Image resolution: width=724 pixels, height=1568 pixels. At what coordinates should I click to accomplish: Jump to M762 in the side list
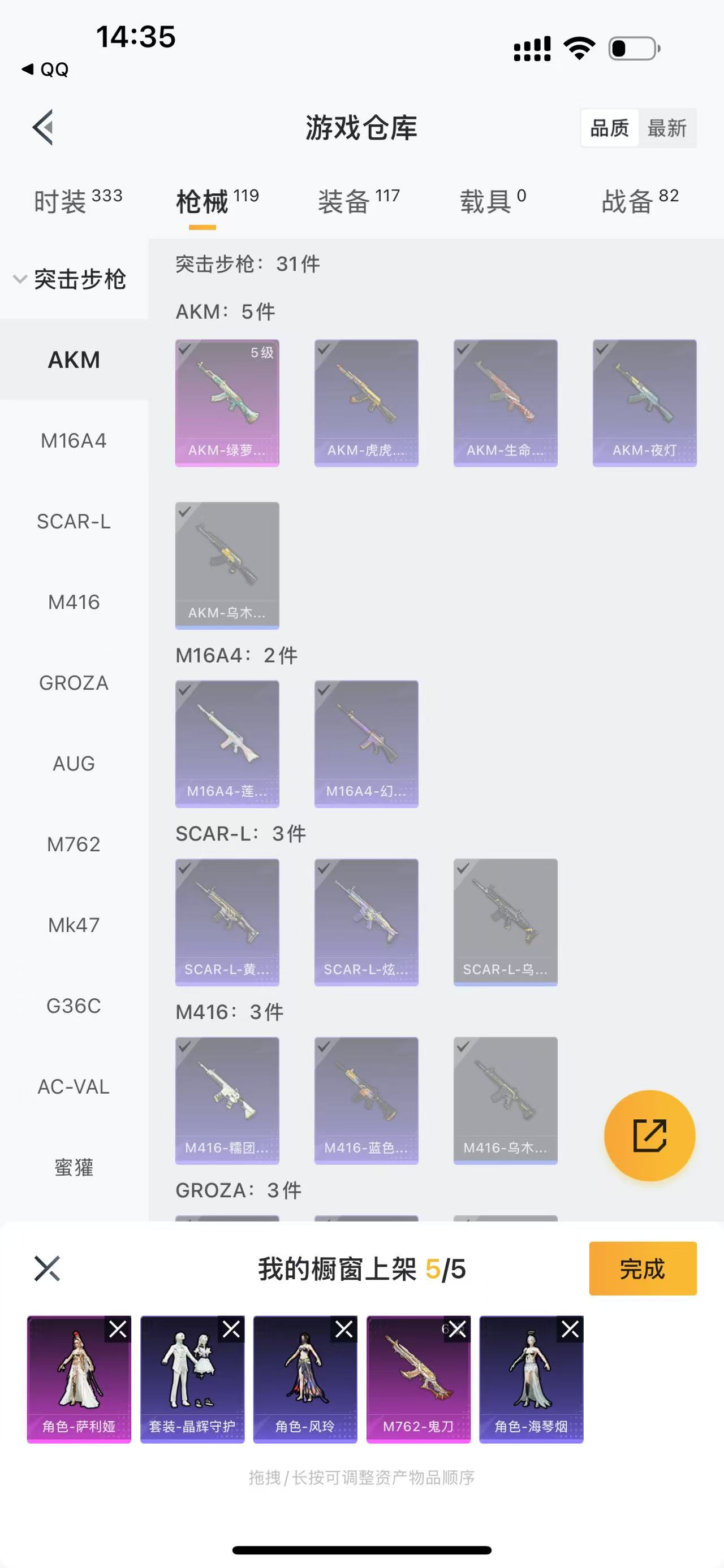click(74, 844)
